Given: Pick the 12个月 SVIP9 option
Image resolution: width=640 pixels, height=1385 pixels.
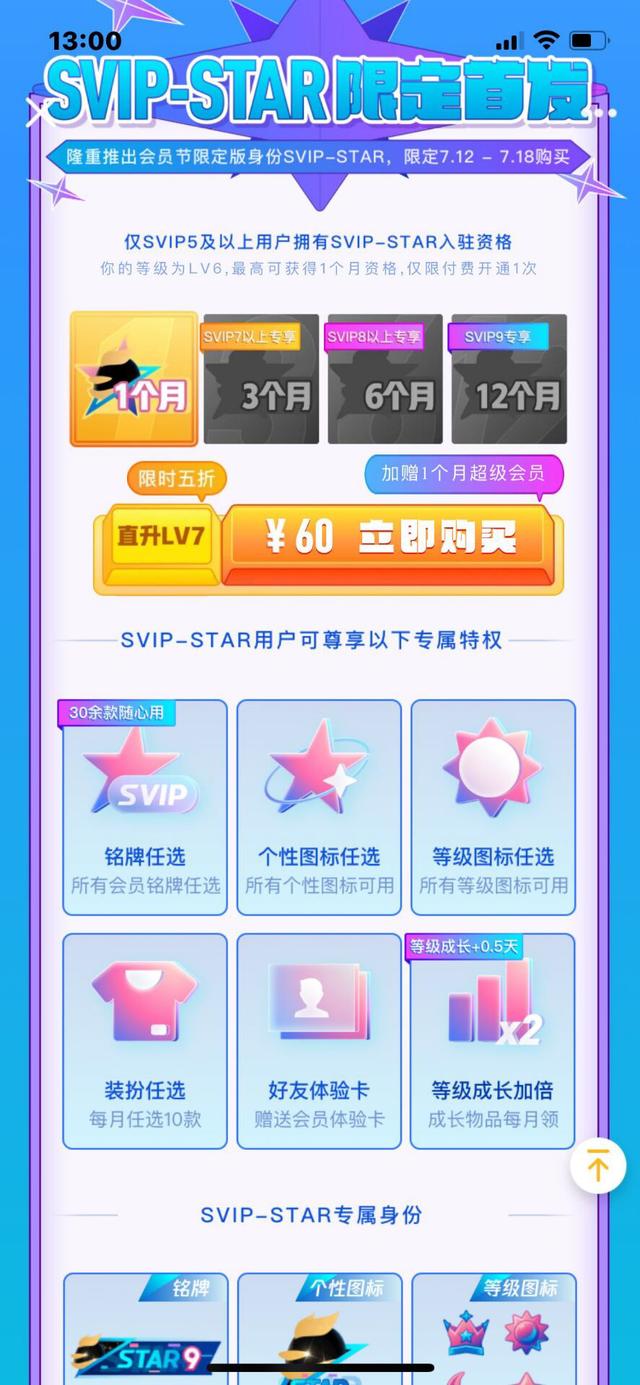Looking at the screenshot, I should (509, 379).
